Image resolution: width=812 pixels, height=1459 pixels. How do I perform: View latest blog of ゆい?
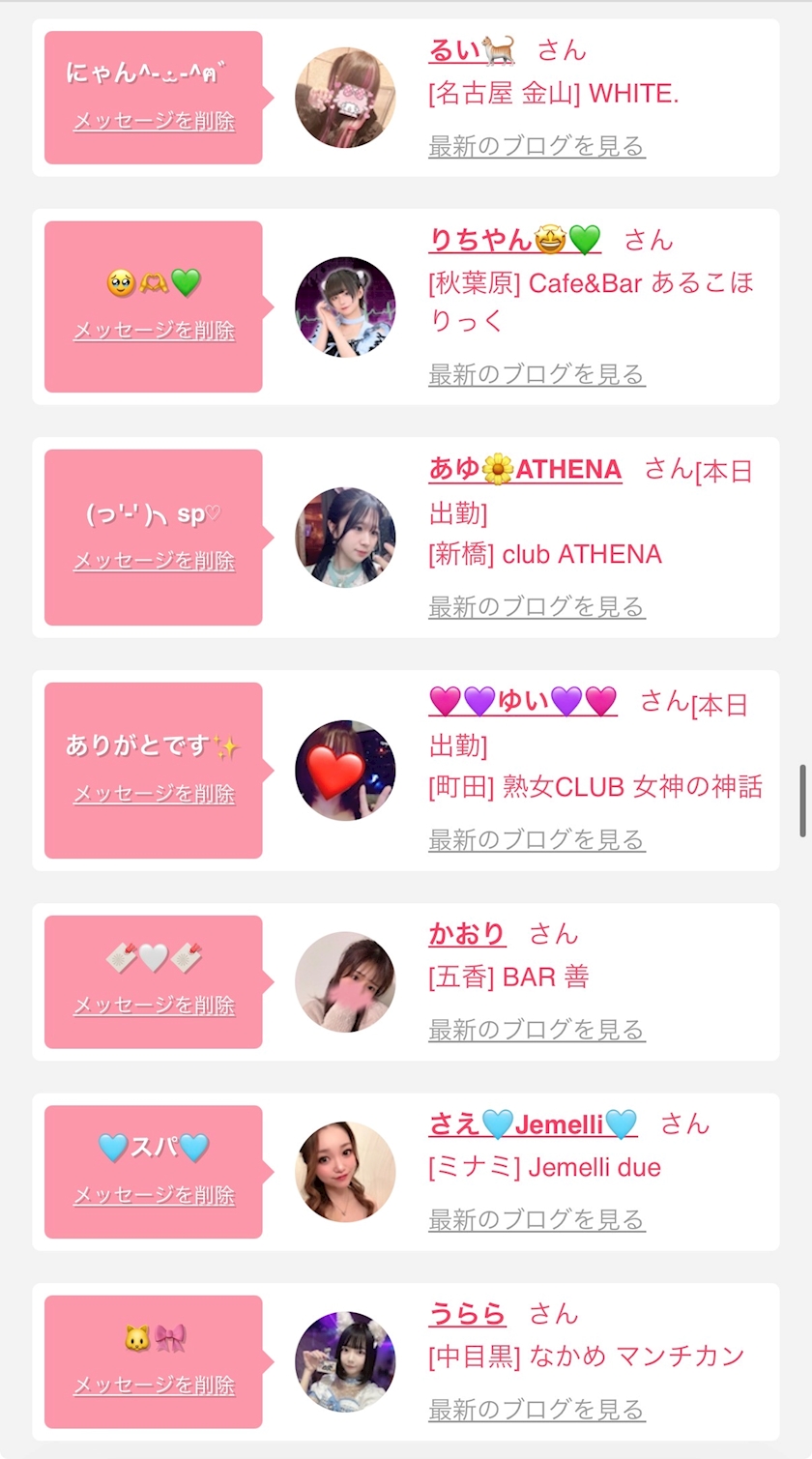coord(536,841)
